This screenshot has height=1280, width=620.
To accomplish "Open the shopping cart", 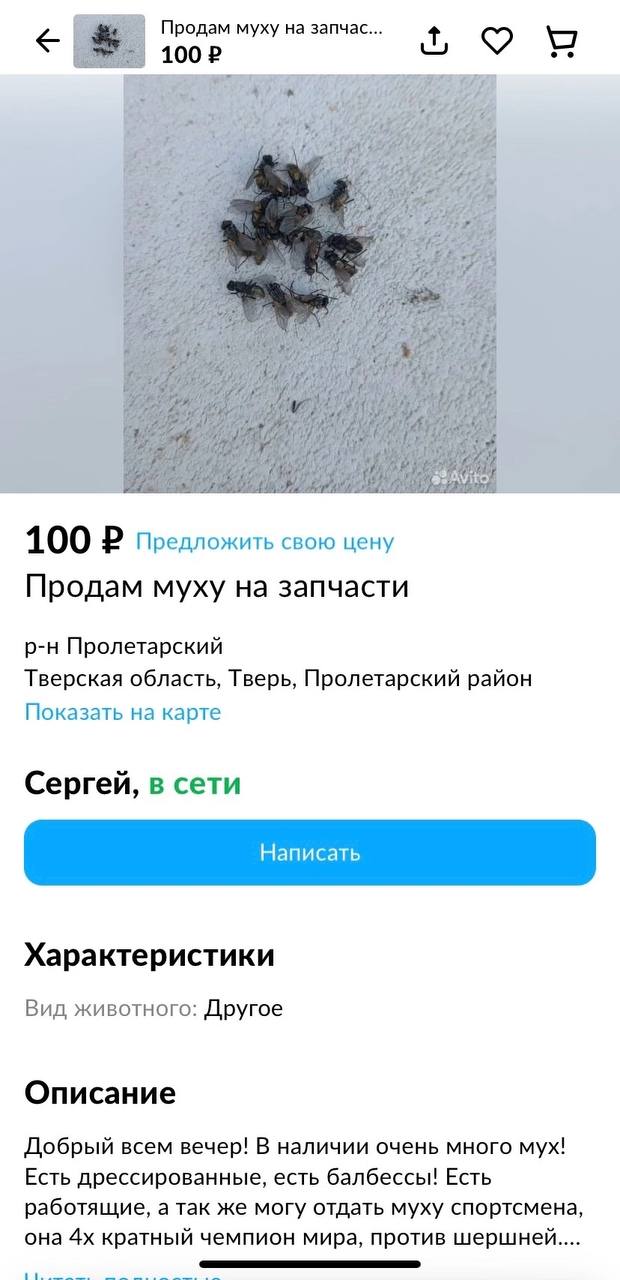I will coord(561,41).
